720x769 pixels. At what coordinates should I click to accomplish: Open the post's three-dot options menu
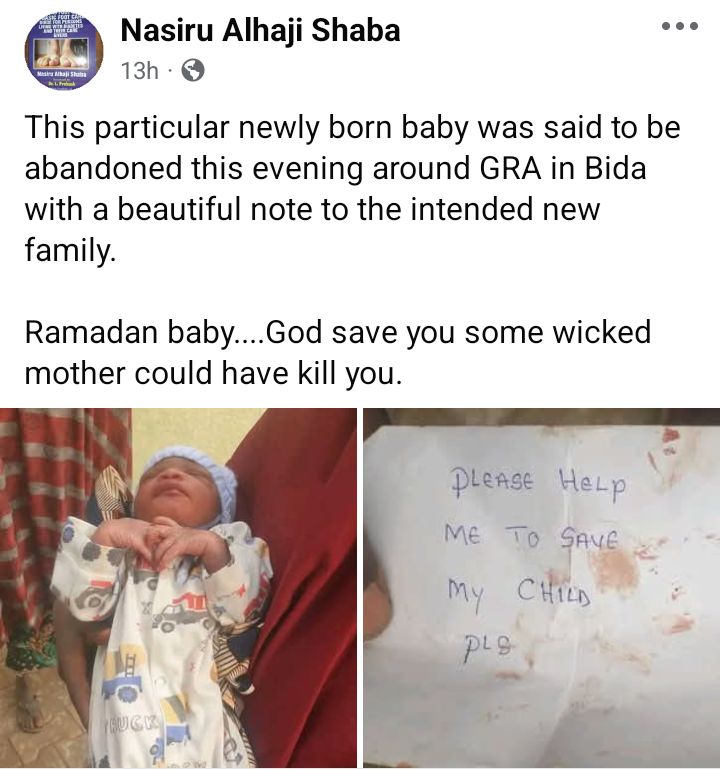tap(679, 27)
